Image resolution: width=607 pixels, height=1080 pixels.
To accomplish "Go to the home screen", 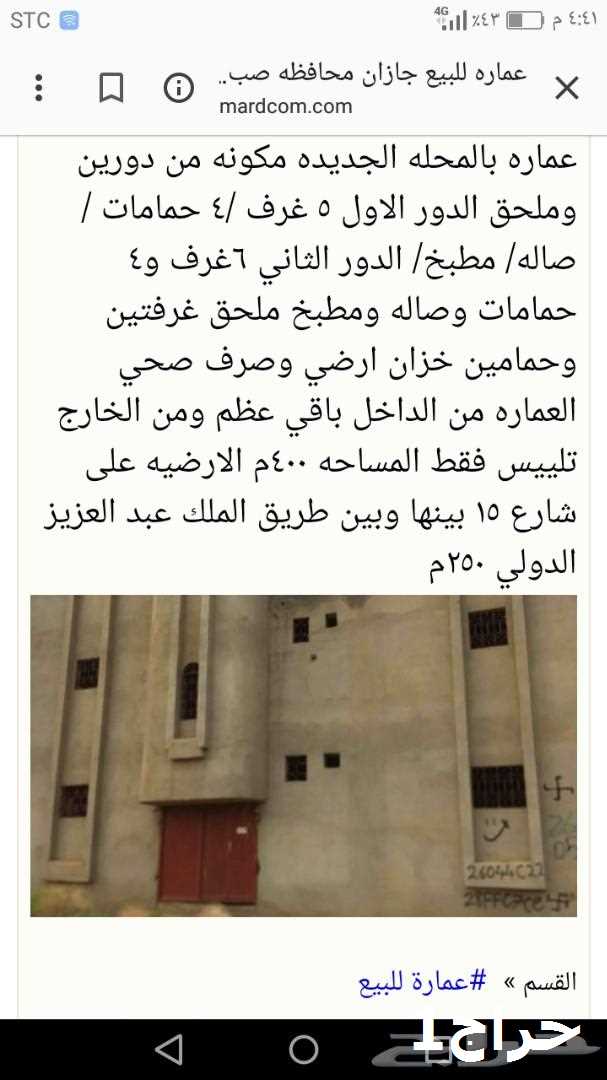I will click(303, 1050).
